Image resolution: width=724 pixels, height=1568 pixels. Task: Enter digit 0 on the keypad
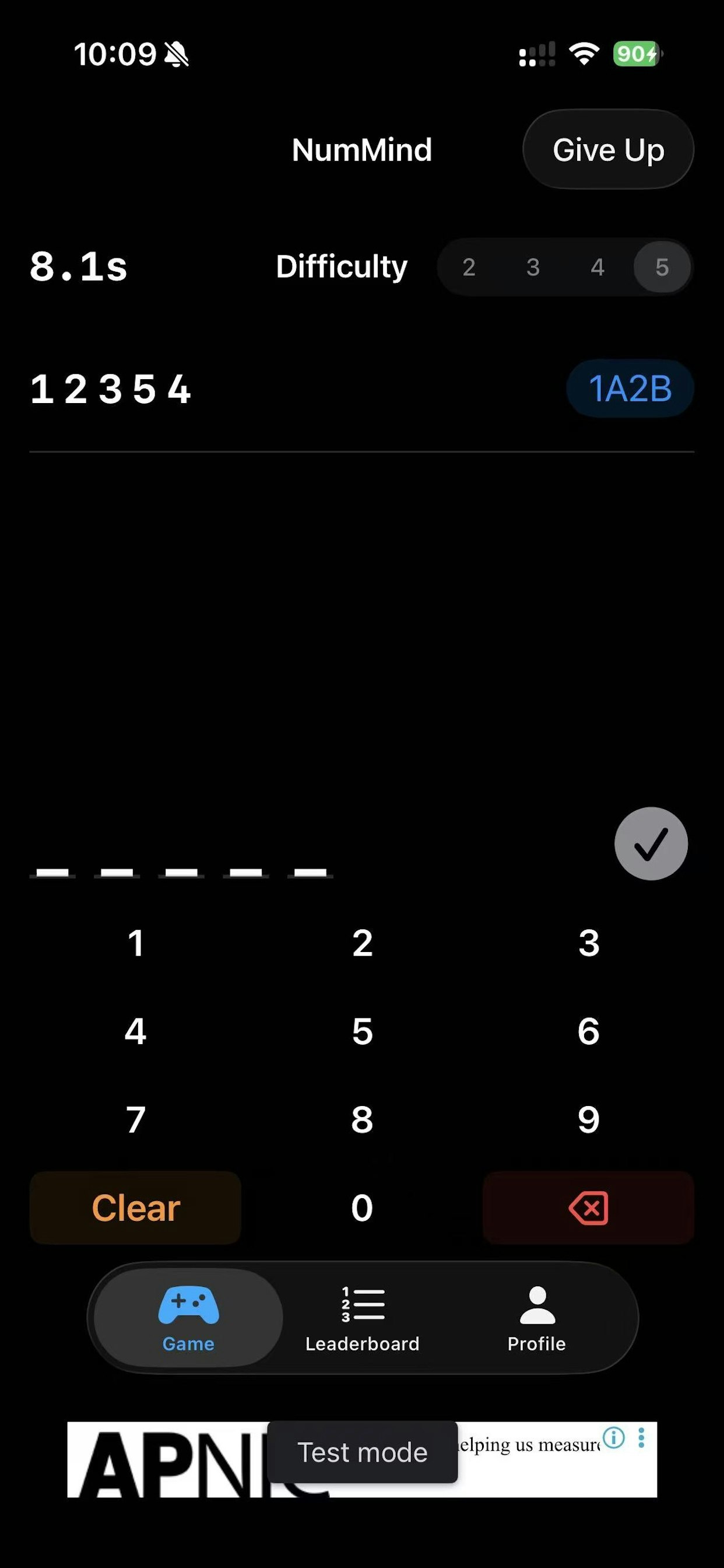tap(362, 1207)
